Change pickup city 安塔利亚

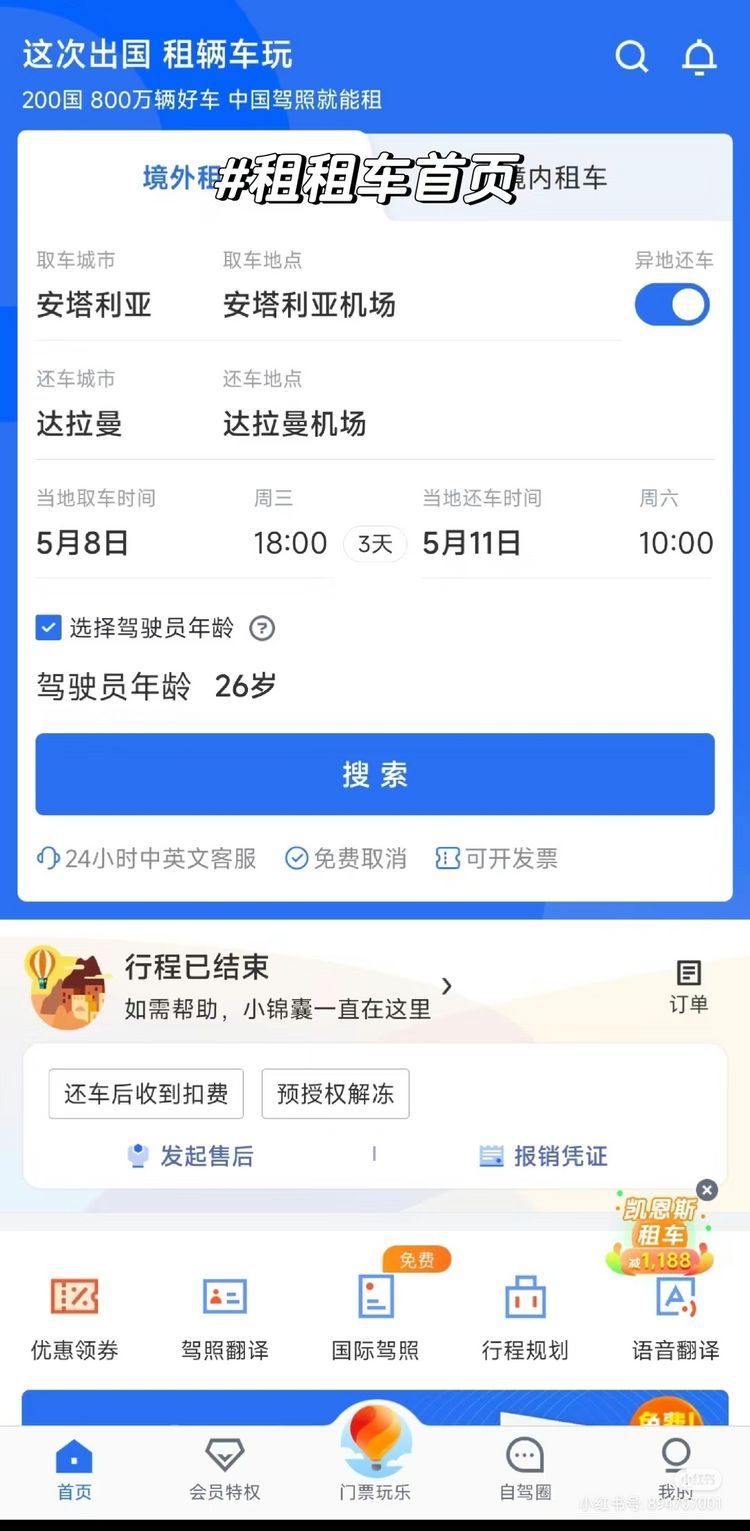[x=94, y=305]
